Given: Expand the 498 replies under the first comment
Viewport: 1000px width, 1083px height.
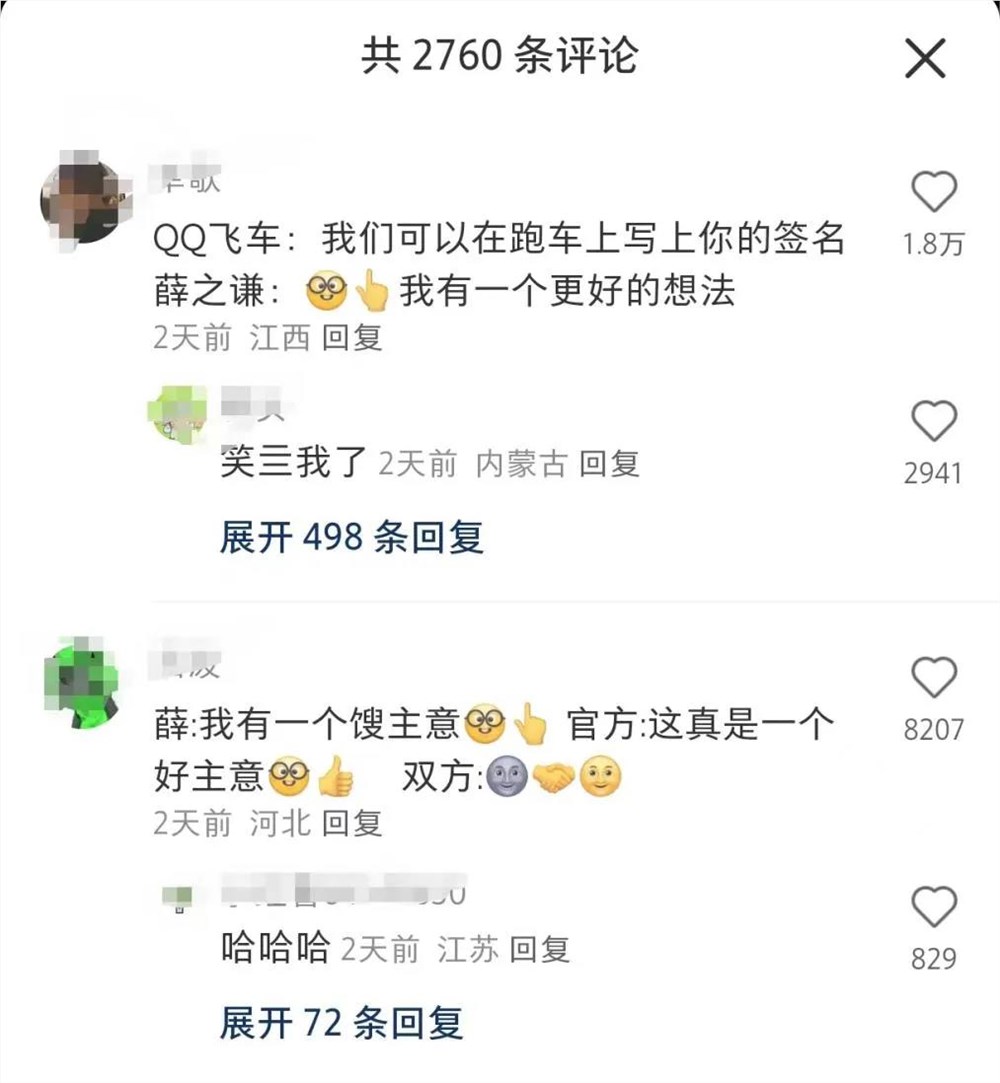Looking at the screenshot, I should click(352, 538).
